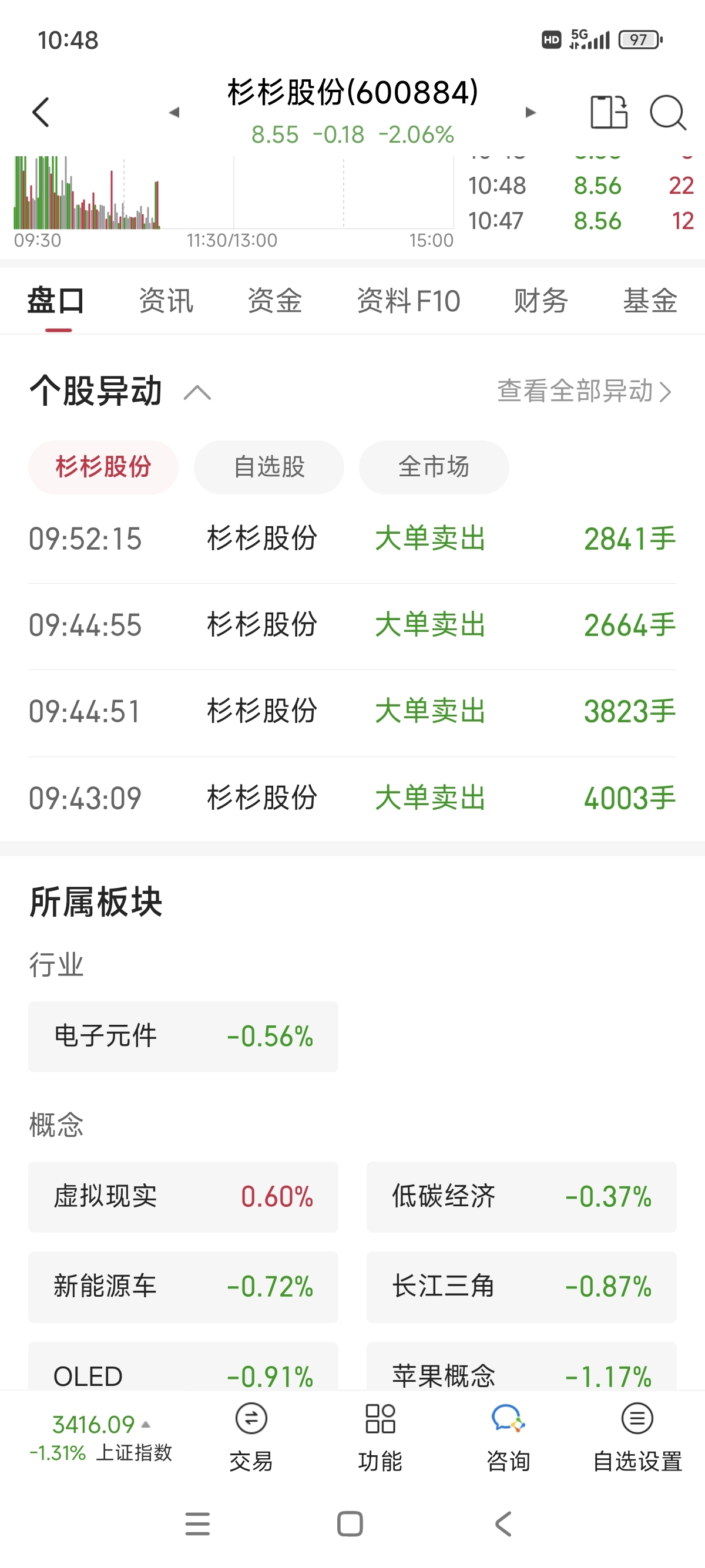Go back using the top-left arrow
Screen dimensions: 705x1568
point(41,113)
